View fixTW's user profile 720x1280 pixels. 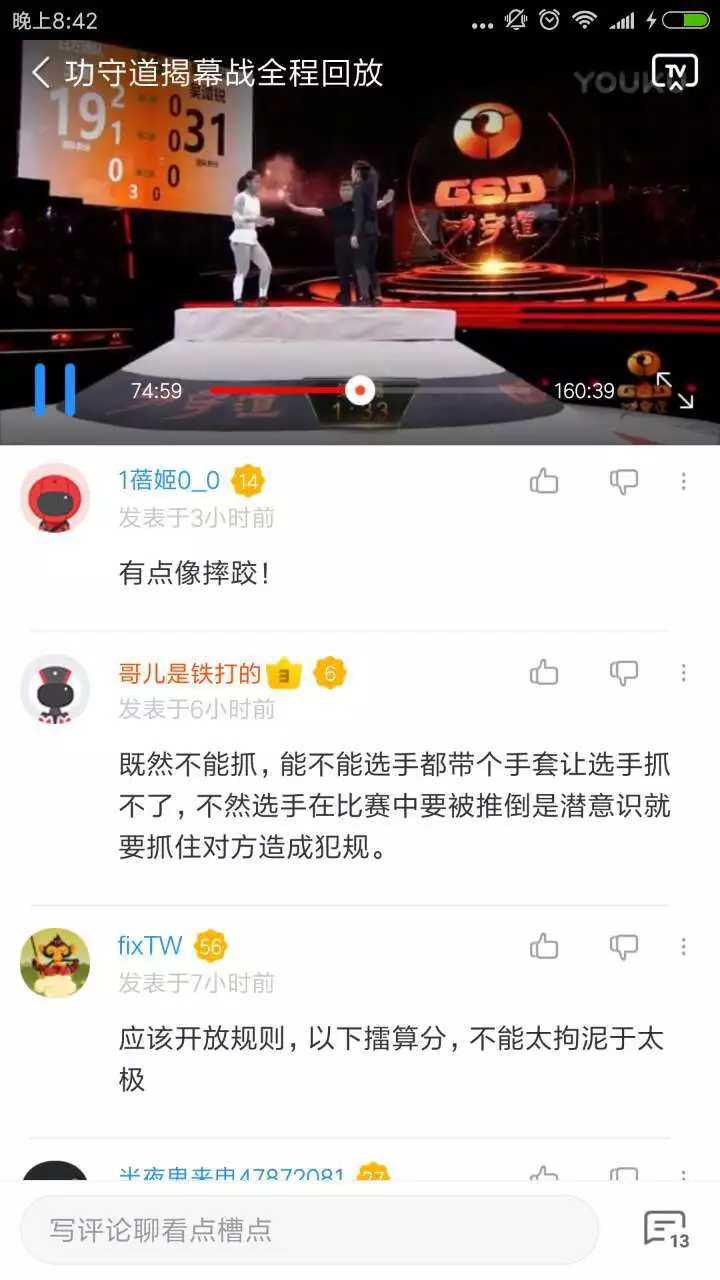pyautogui.click(x=55, y=962)
